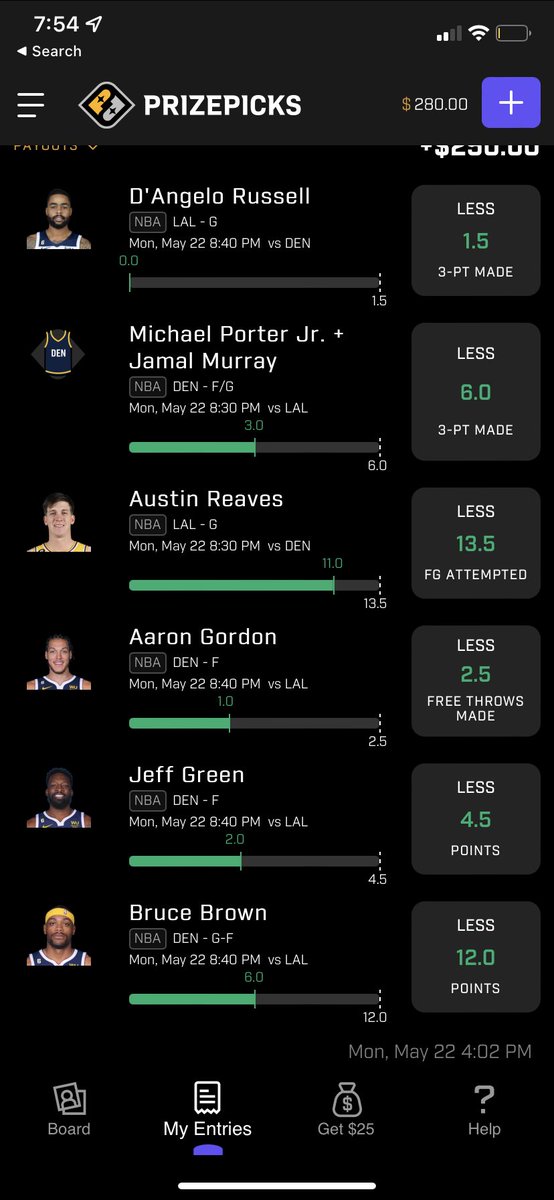Open the hamburger menu
The image size is (554, 1200).
click(x=31, y=104)
